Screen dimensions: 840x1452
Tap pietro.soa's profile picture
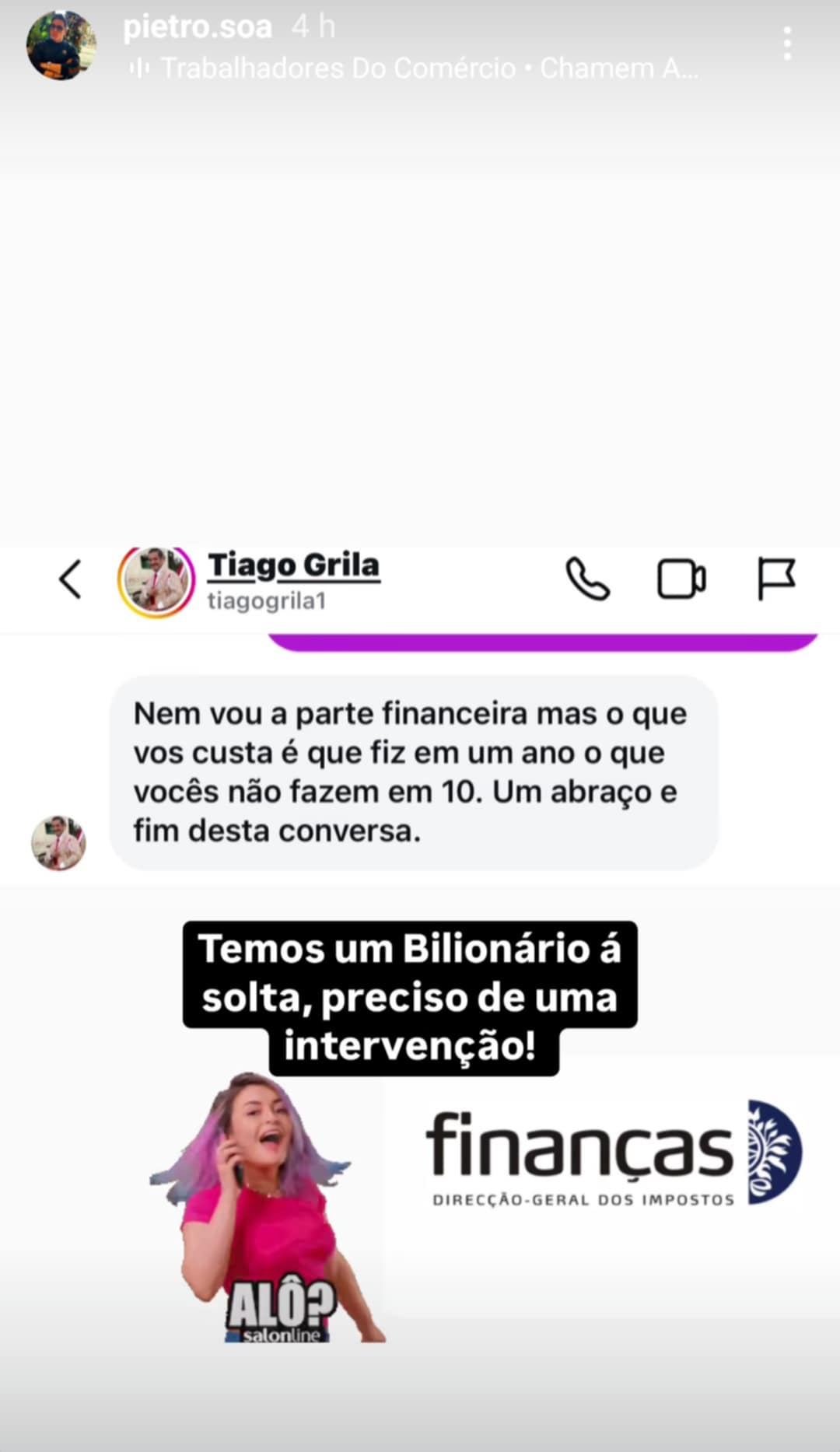pos(61,45)
